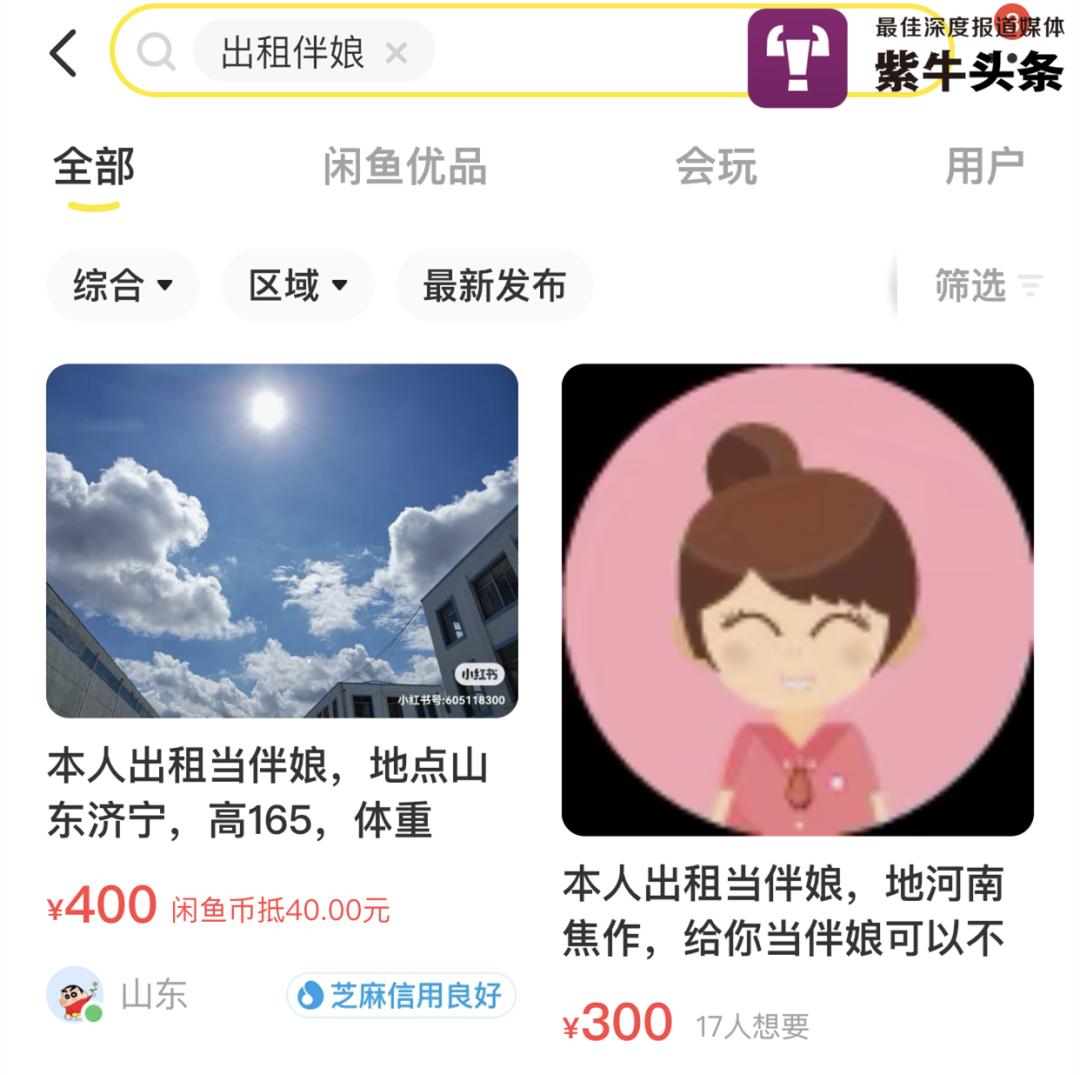Select the 全部 tab
1080x1075 pixels.
pos(94,167)
